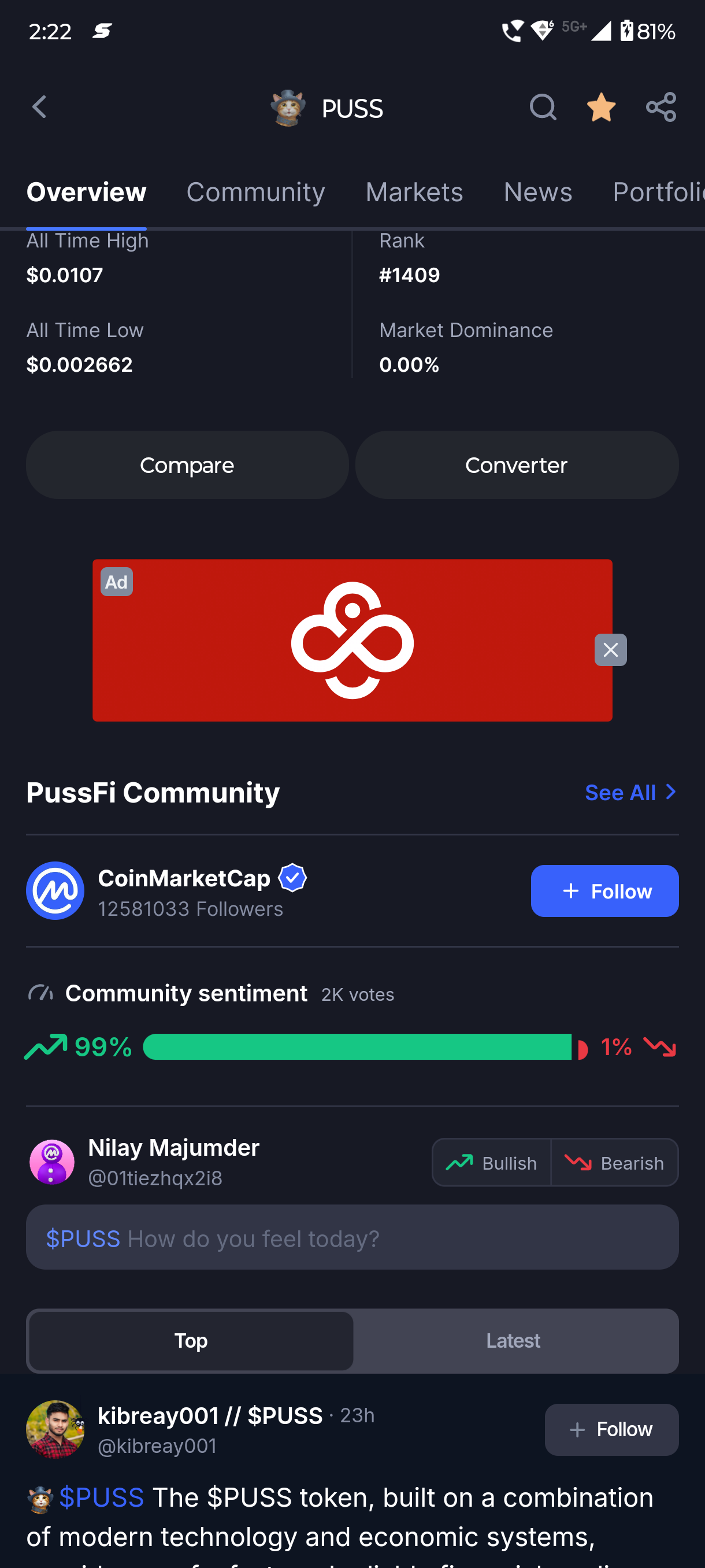
Task: Switch to the Latest posts segment
Action: coord(513,1341)
